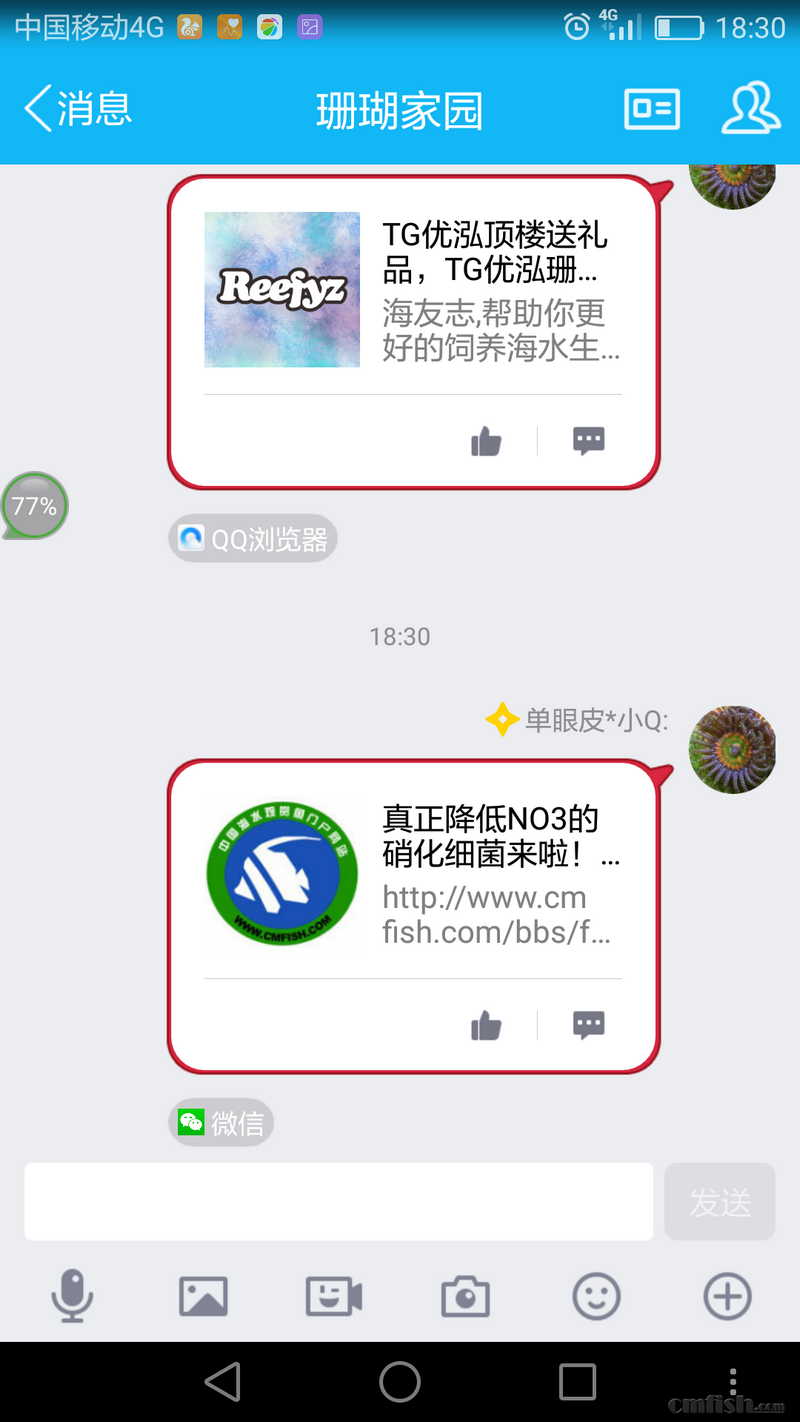
Task: Open the 真正降低NO3的硝化细菌 link card
Action: [x=412, y=875]
